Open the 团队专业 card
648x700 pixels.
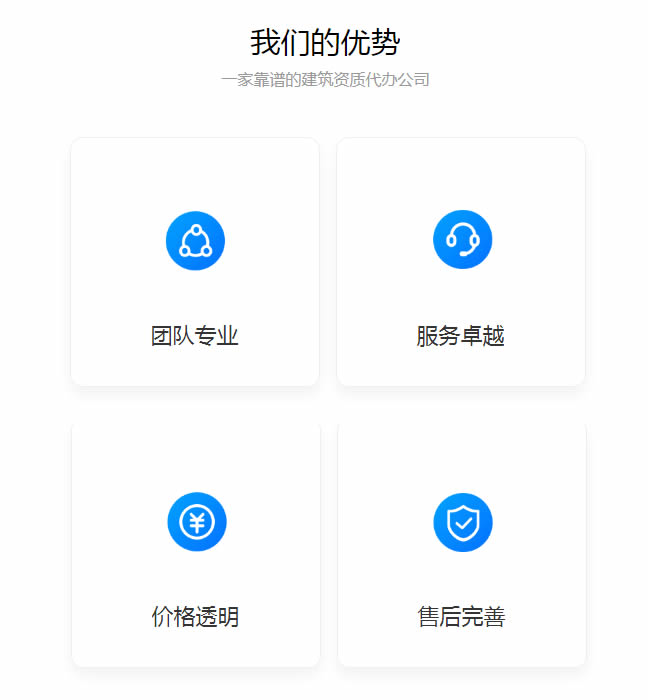coord(195,262)
